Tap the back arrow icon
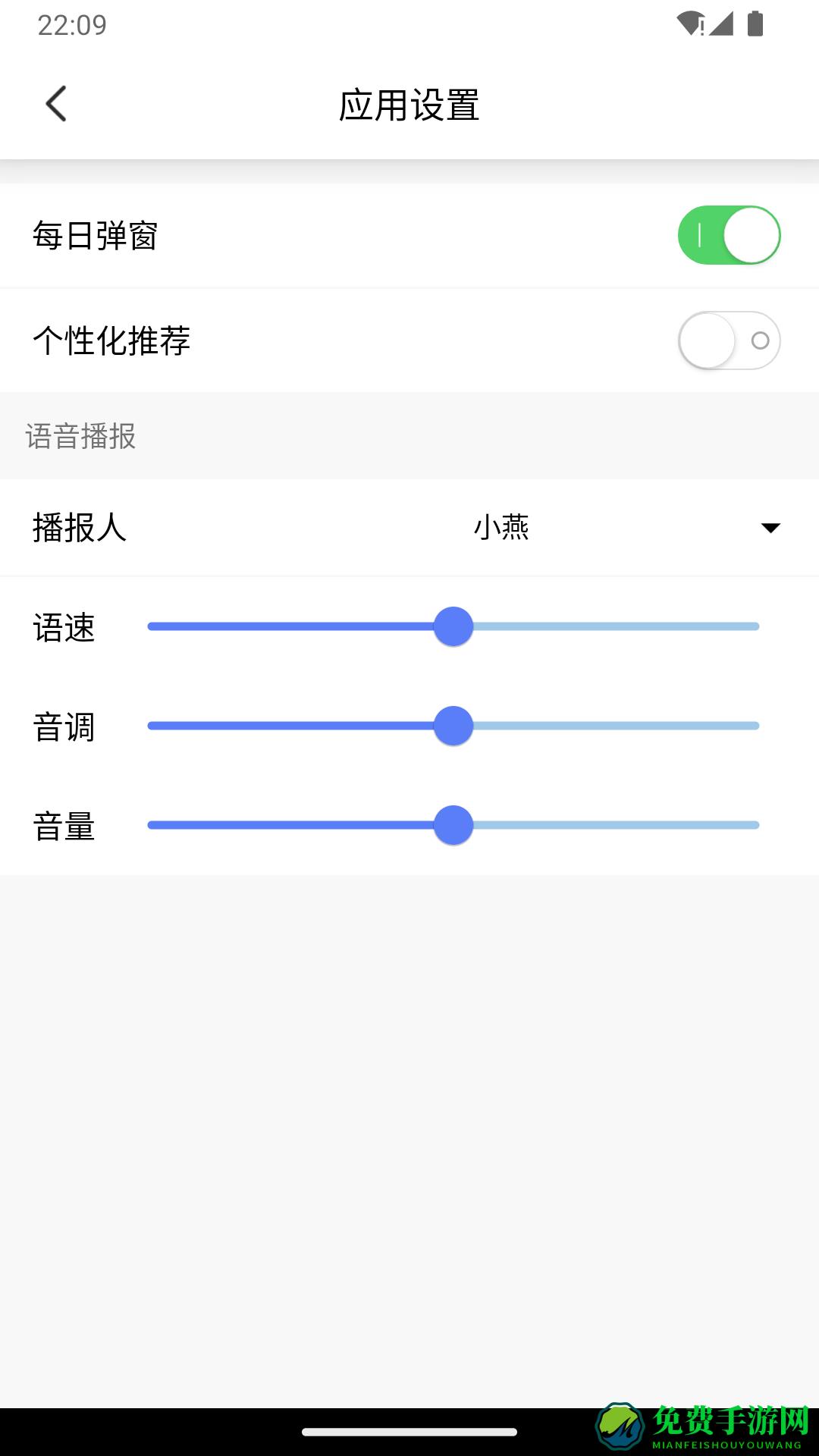This screenshot has width=819, height=1456. pos(57,105)
